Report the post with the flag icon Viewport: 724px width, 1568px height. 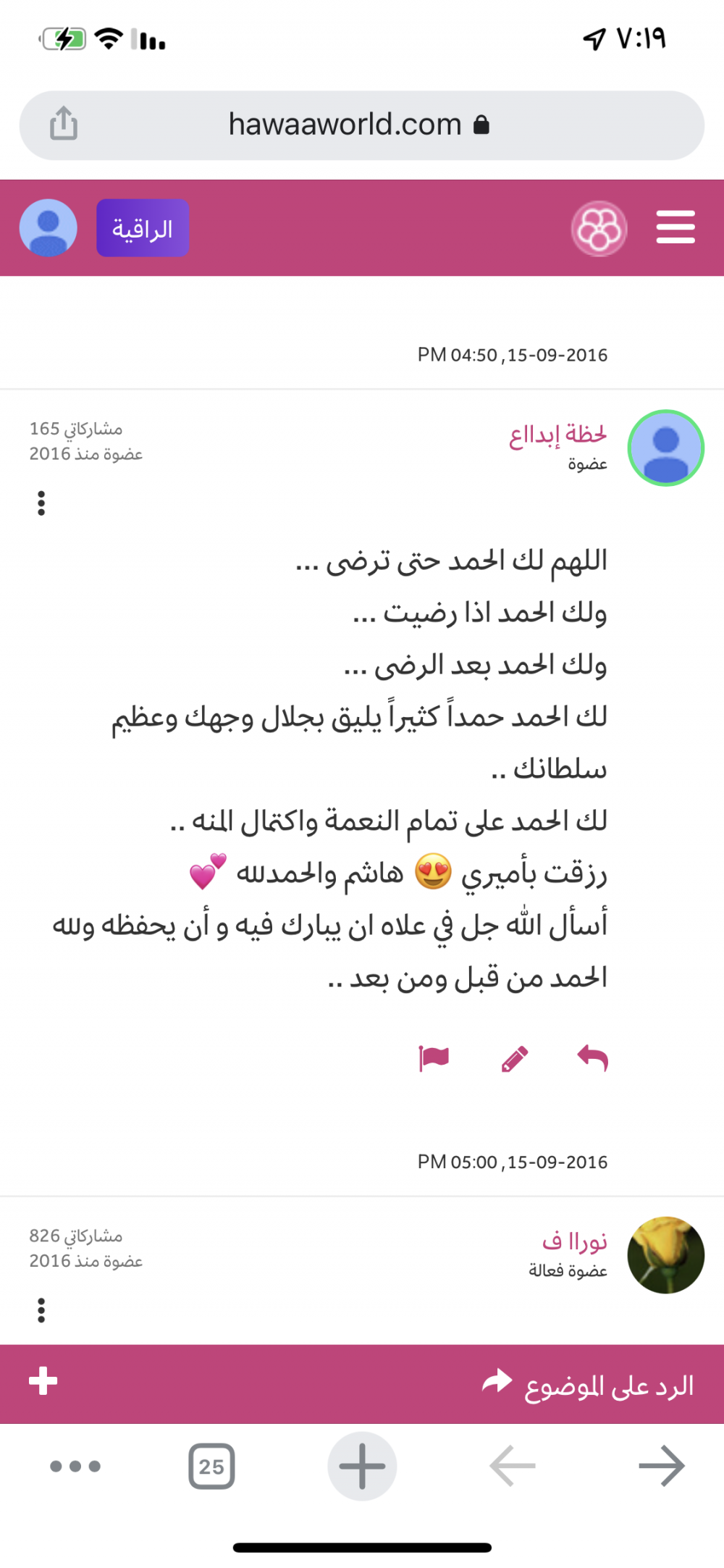point(434,1059)
